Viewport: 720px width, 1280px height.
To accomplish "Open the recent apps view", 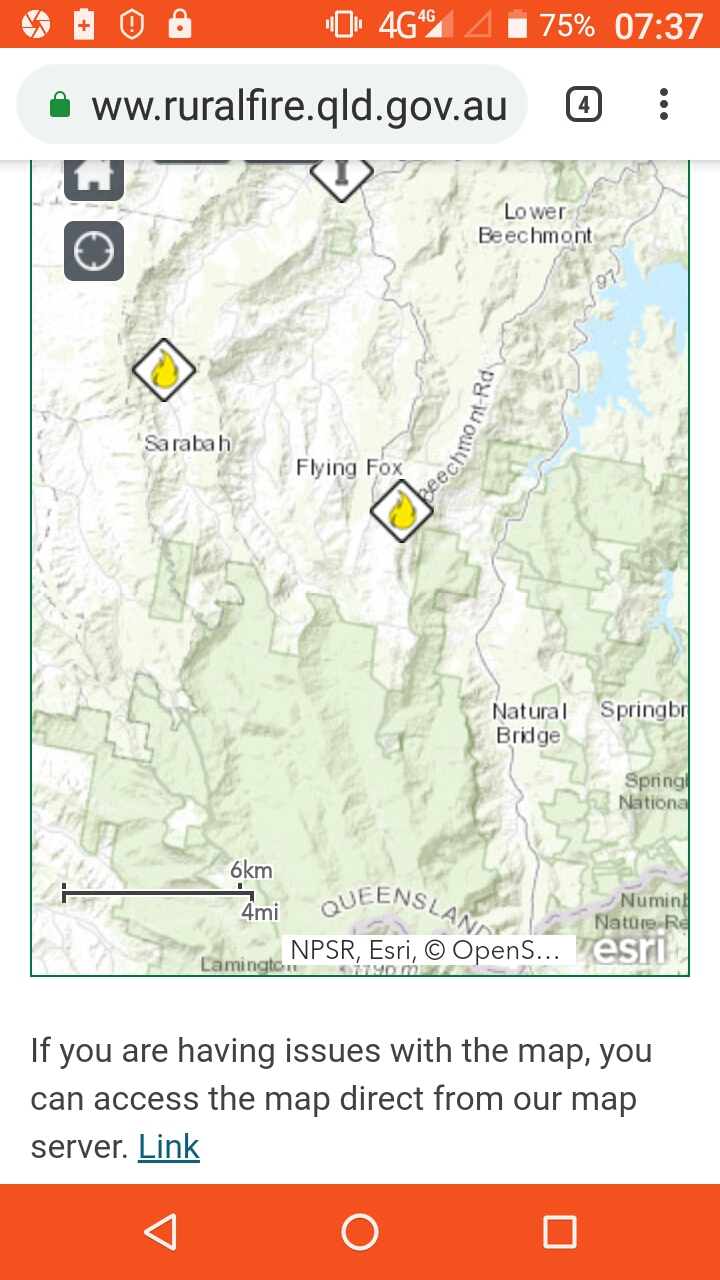I will pos(560,1232).
